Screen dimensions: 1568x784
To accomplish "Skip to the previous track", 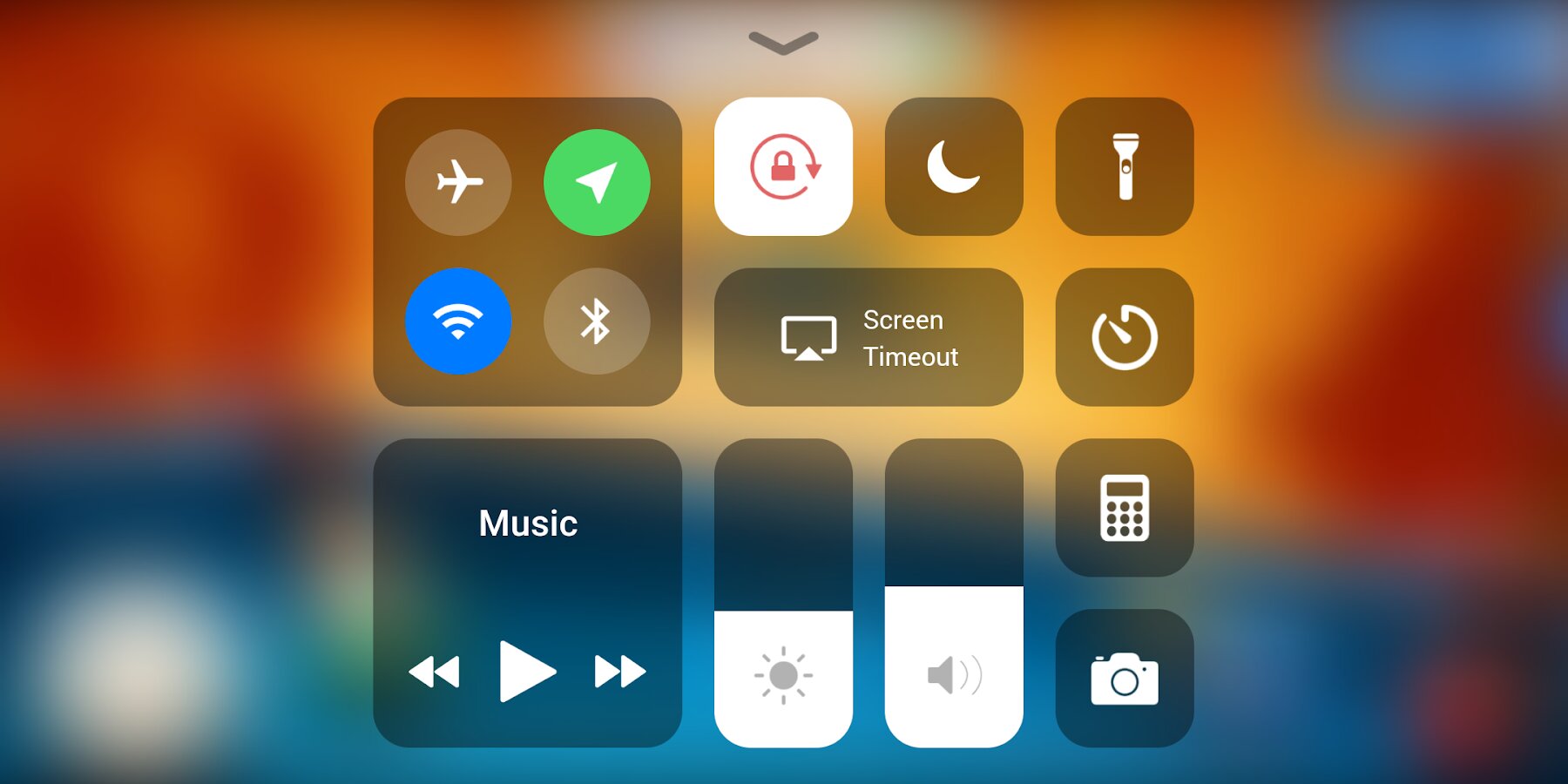I will [x=434, y=672].
